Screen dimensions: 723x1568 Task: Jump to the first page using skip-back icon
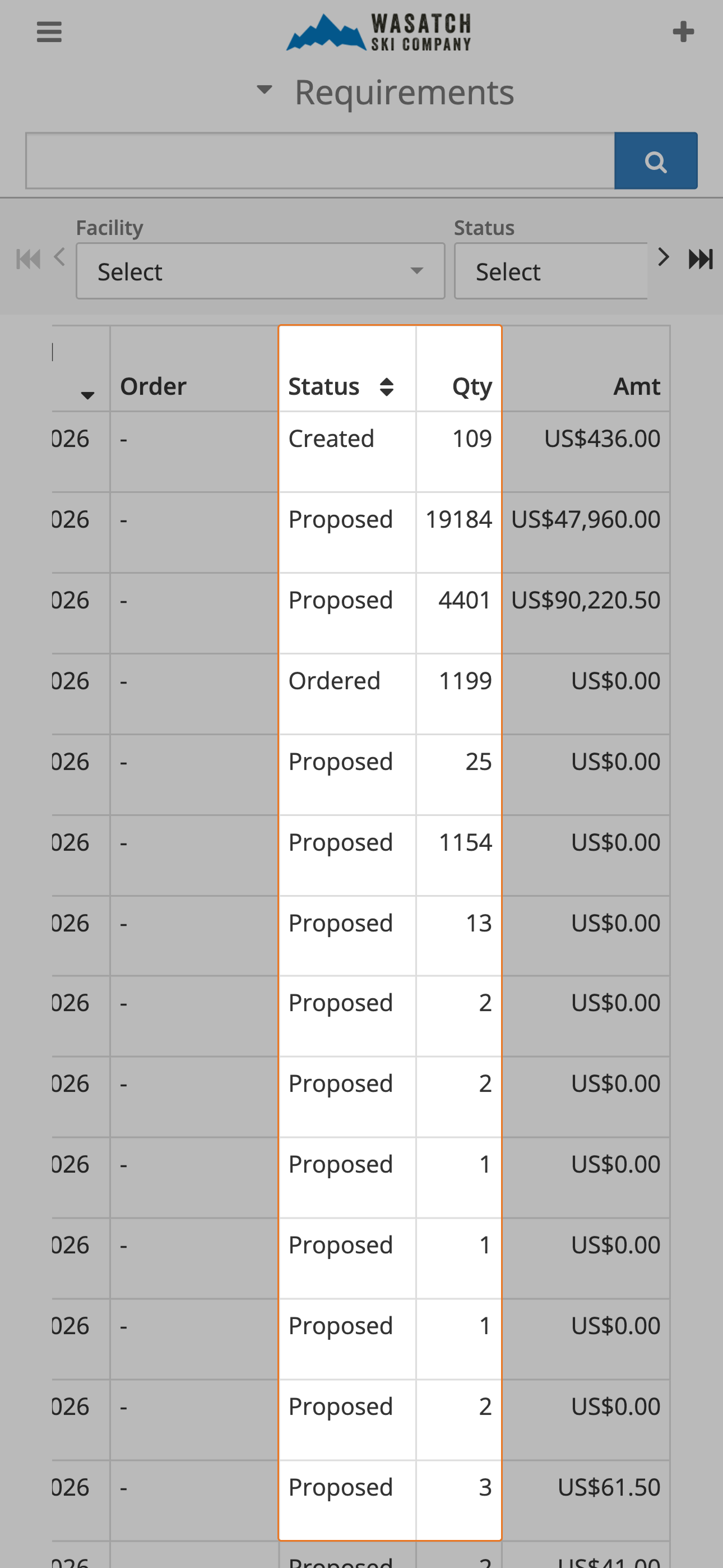pyautogui.click(x=29, y=259)
